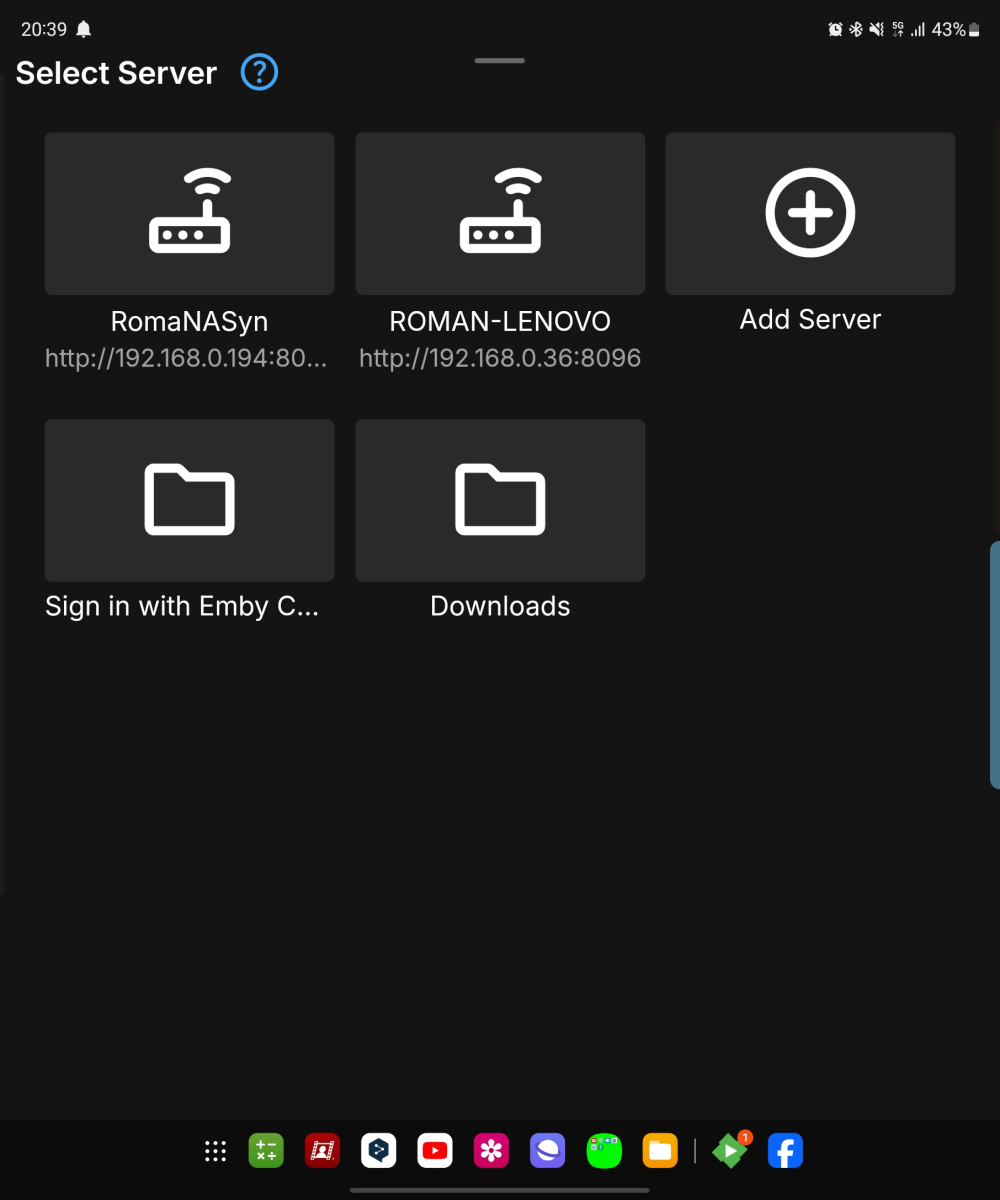This screenshot has height=1200, width=1000.
Task: Open the Sign in with Emby Connect folder
Action: coord(189,500)
